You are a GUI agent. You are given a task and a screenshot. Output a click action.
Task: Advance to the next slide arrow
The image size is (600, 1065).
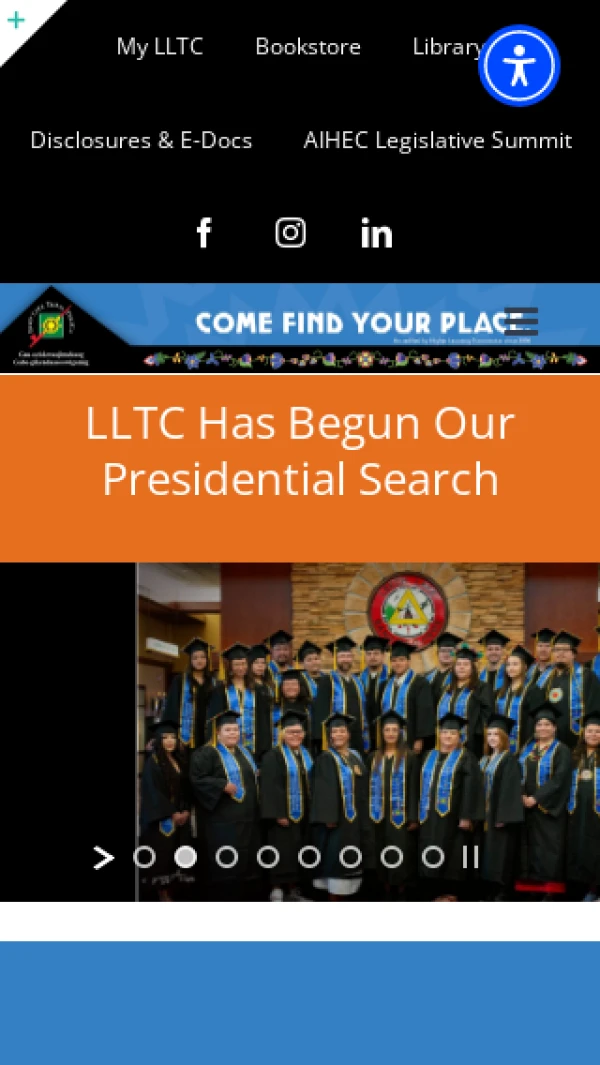[103, 857]
